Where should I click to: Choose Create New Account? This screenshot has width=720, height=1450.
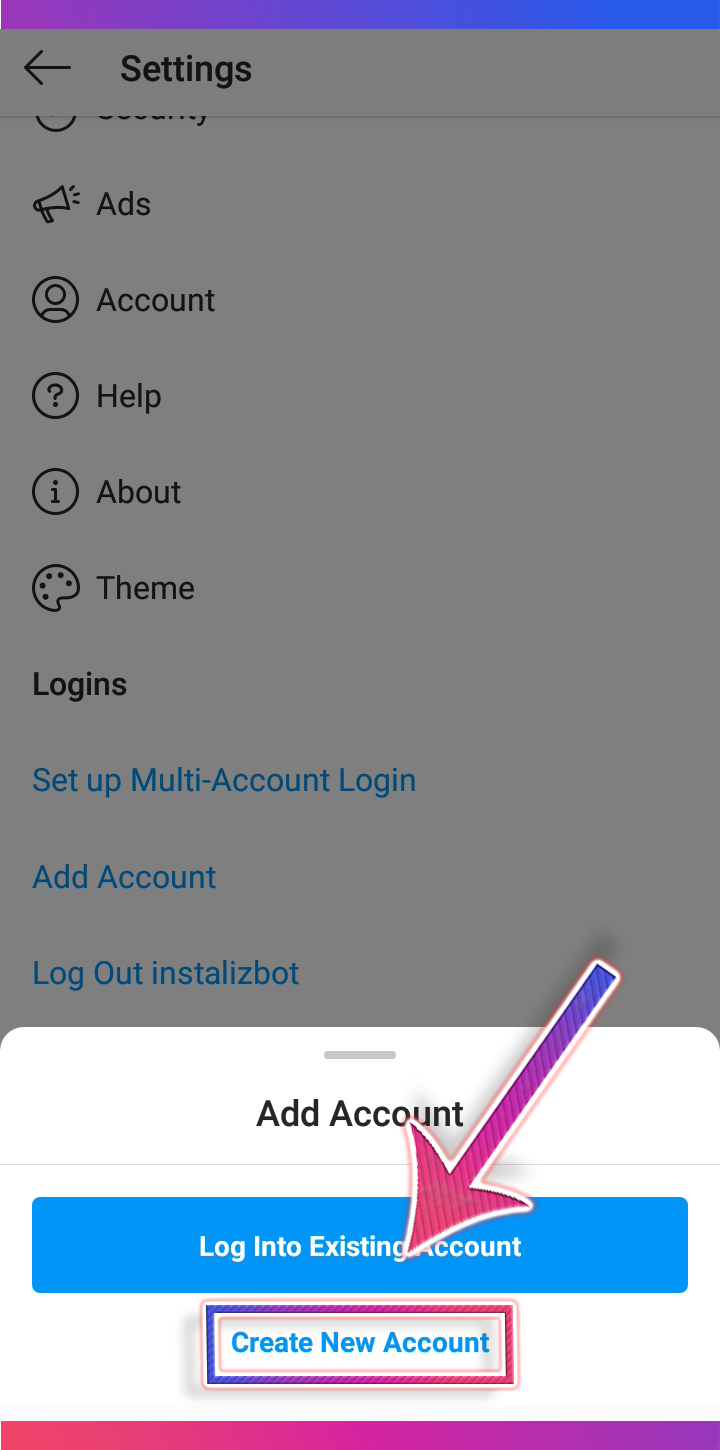click(360, 1342)
